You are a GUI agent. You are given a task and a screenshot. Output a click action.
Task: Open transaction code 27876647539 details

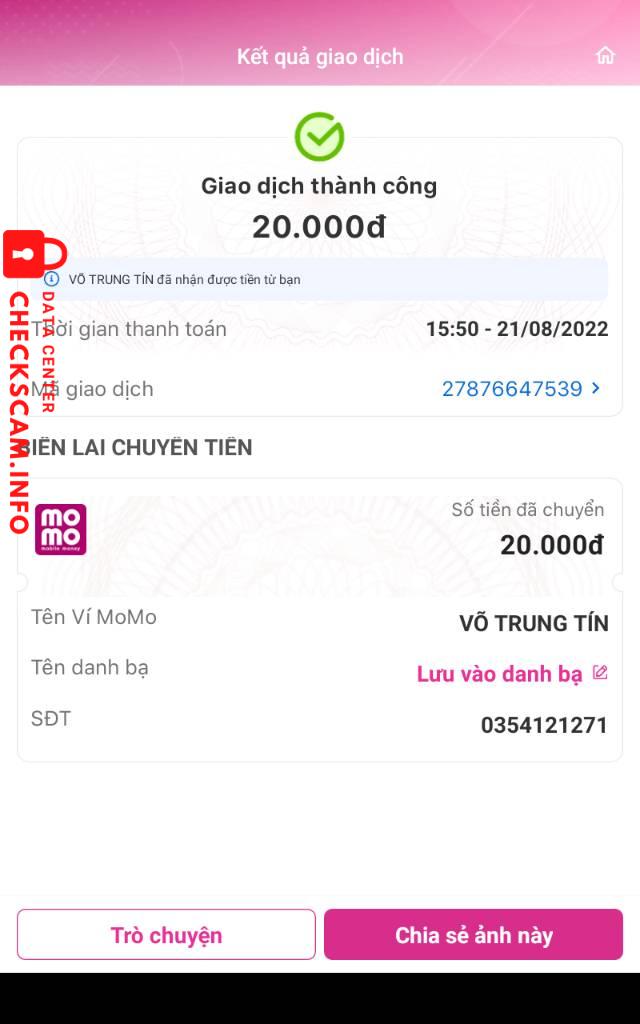click(520, 389)
